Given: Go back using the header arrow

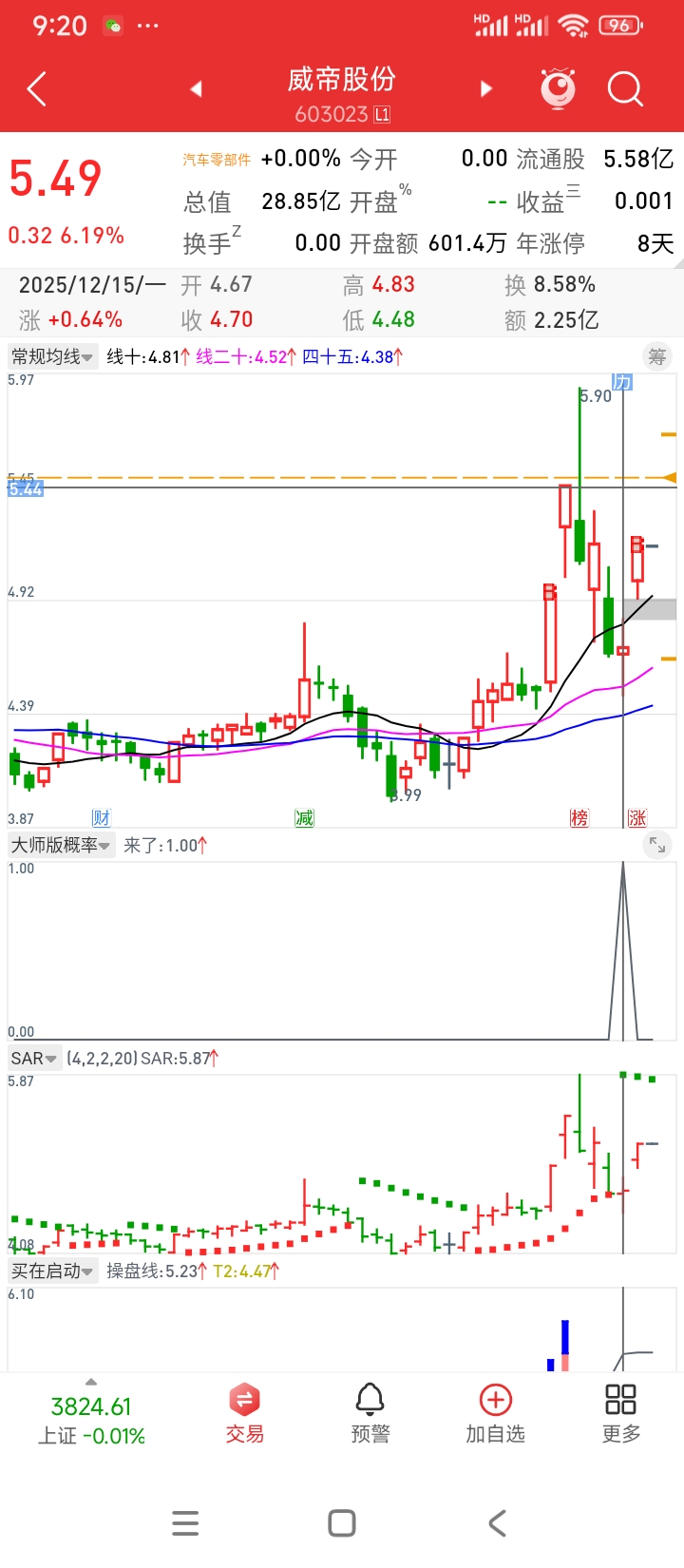Looking at the screenshot, I should [36, 90].
